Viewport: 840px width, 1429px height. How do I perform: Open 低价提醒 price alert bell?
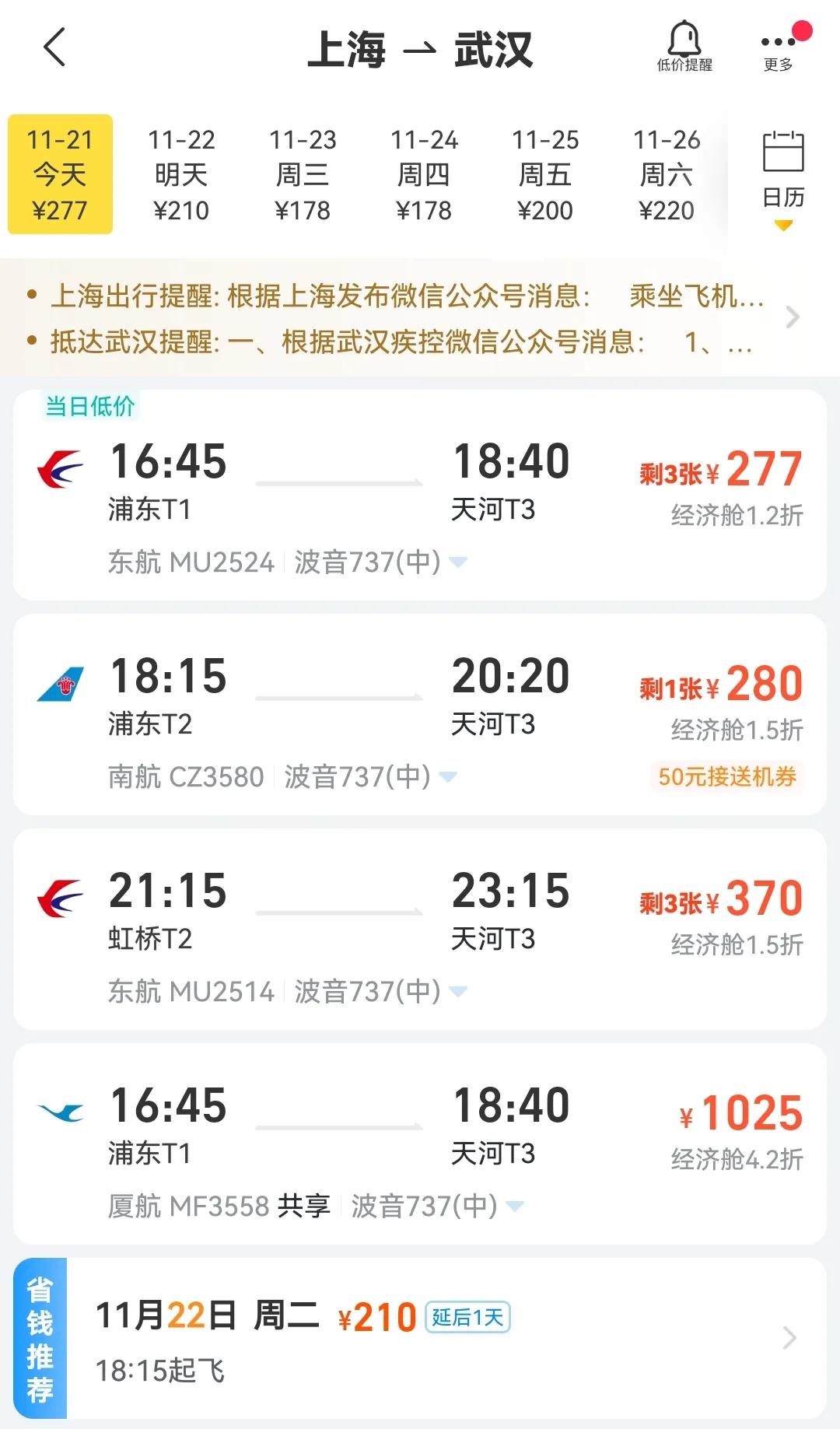pos(683,48)
